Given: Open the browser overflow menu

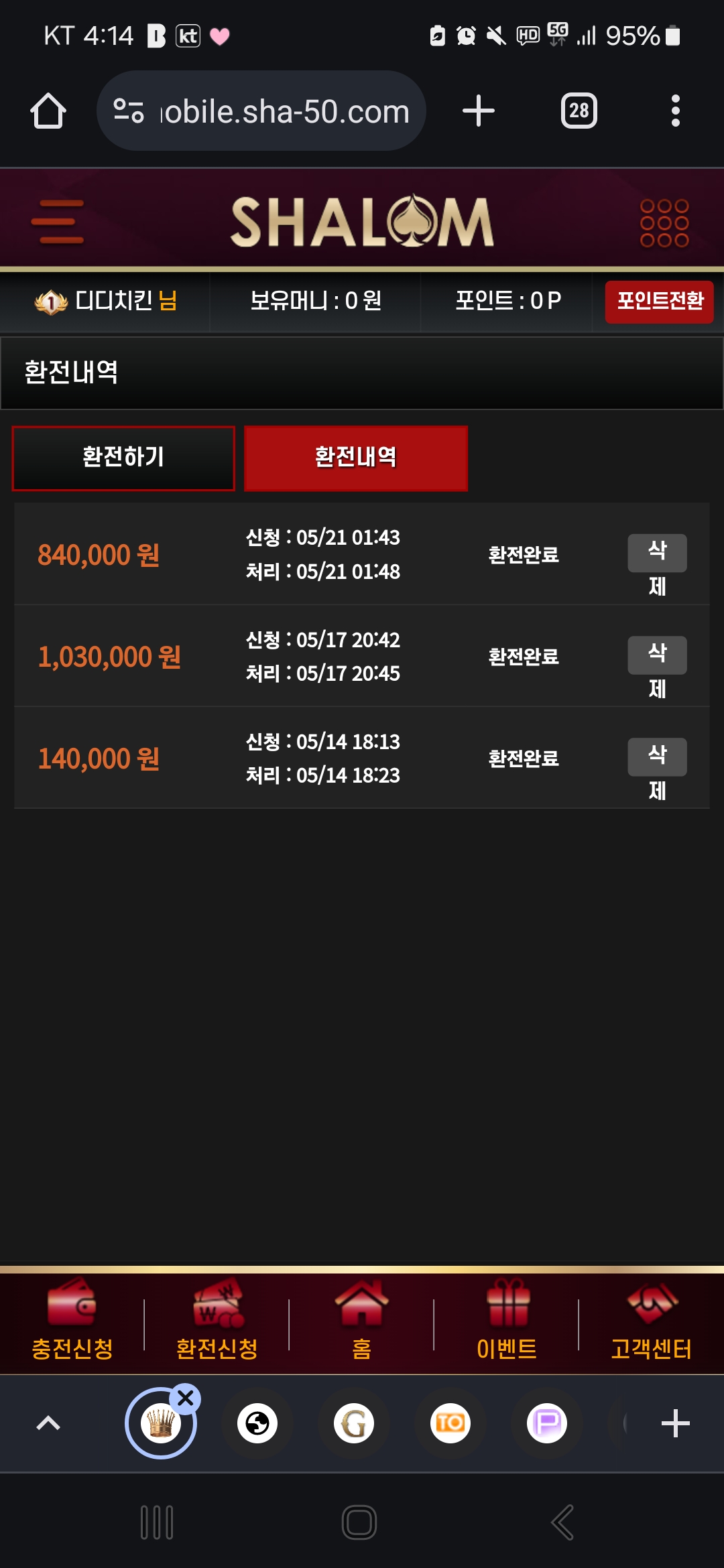Looking at the screenshot, I should (675, 111).
